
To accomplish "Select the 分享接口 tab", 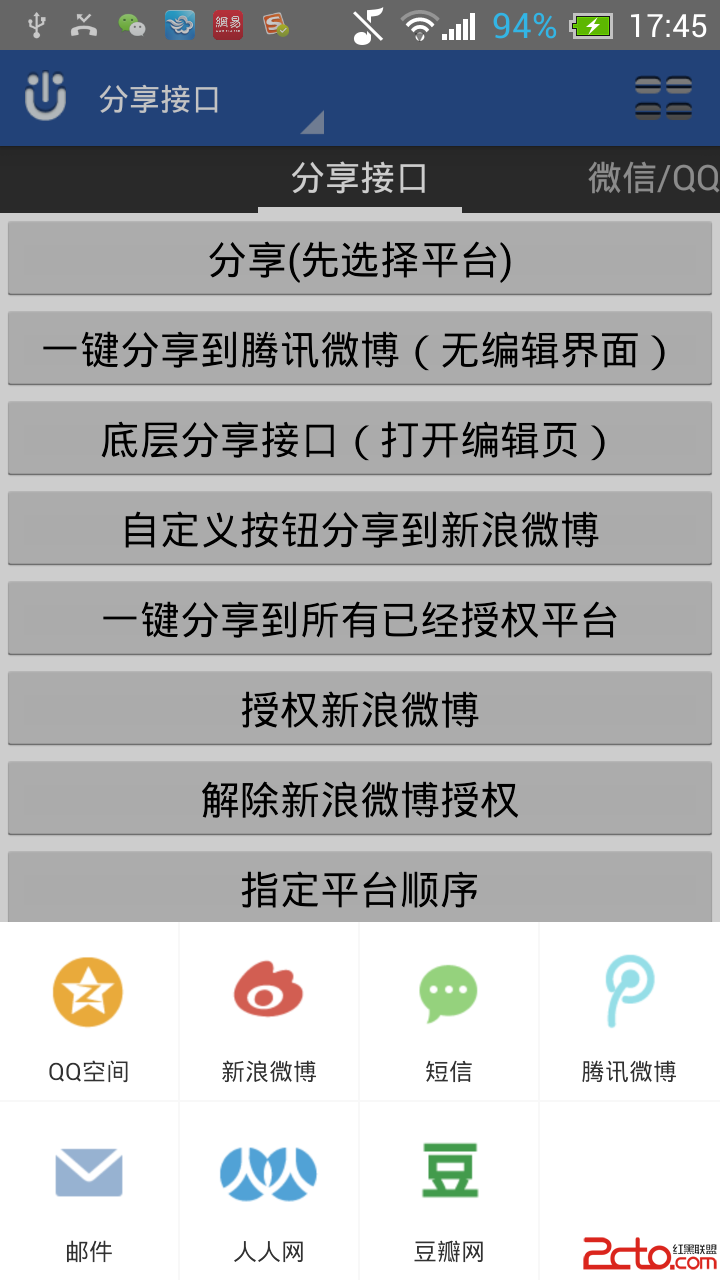I will [360, 178].
